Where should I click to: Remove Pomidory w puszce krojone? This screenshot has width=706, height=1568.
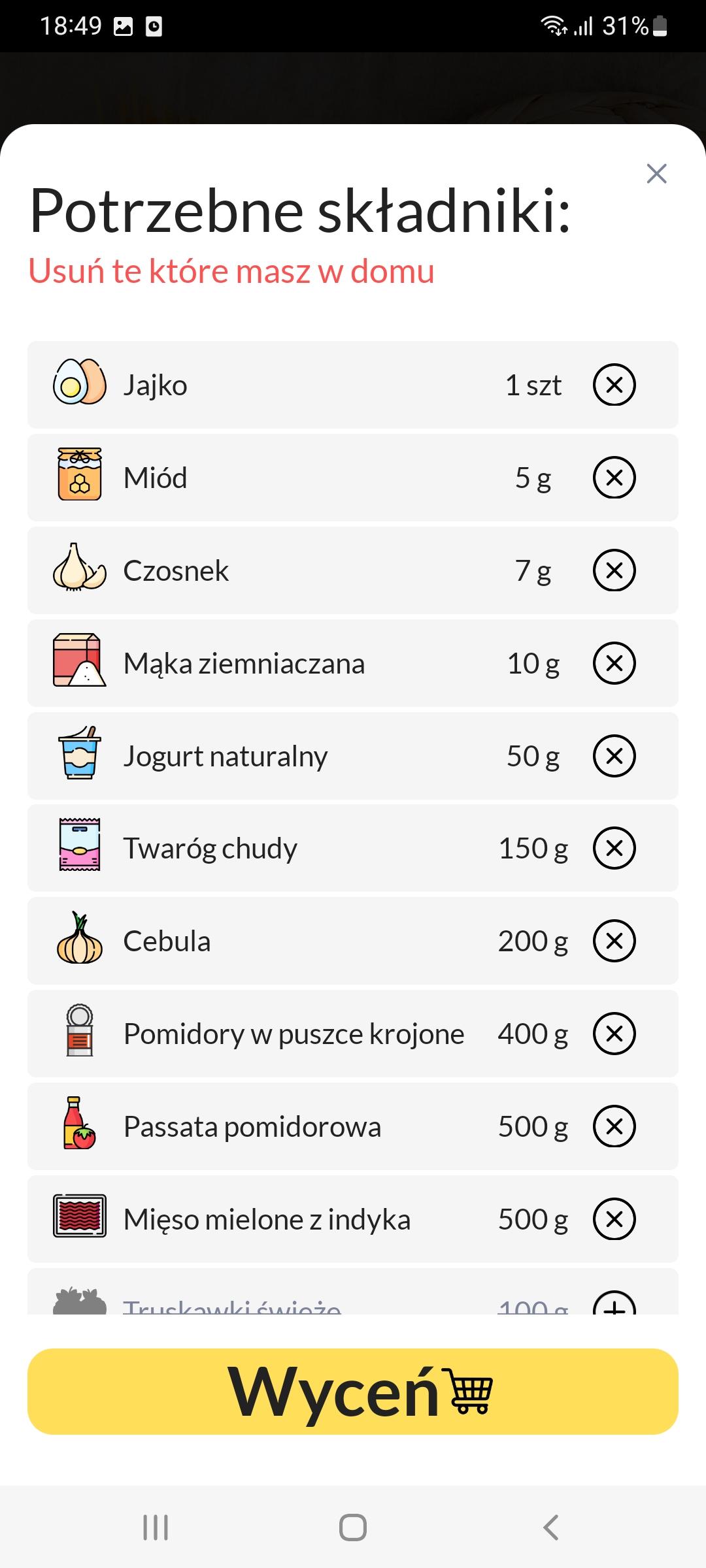(x=614, y=1034)
